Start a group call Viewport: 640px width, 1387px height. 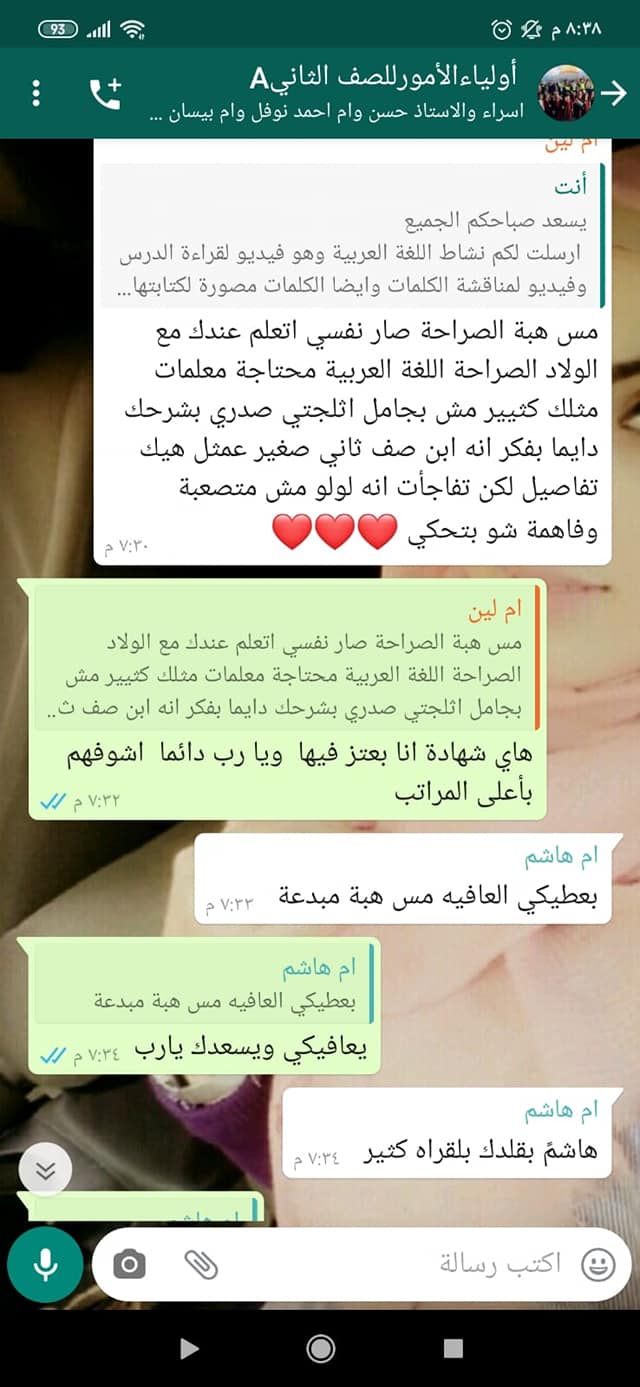(x=105, y=93)
